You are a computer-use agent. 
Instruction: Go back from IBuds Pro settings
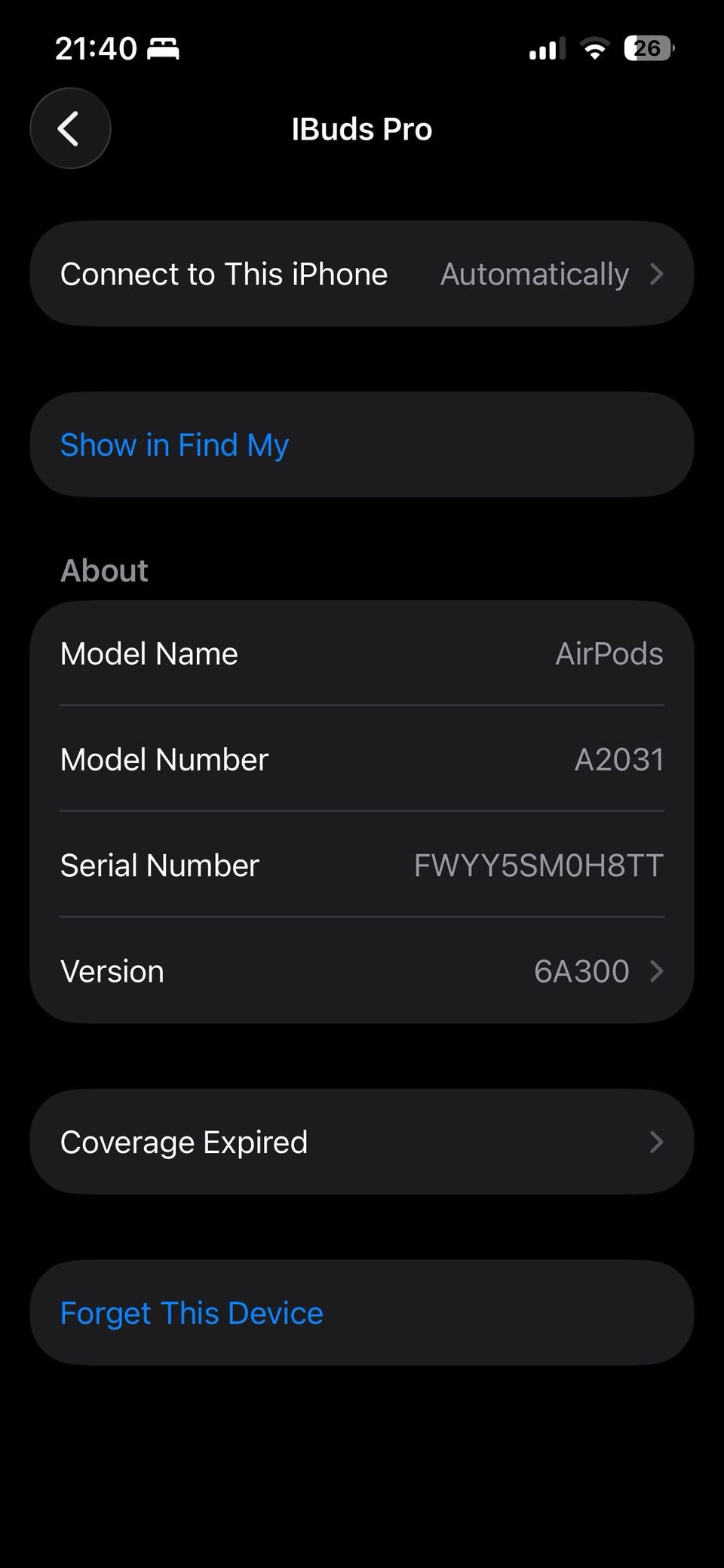click(70, 129)
